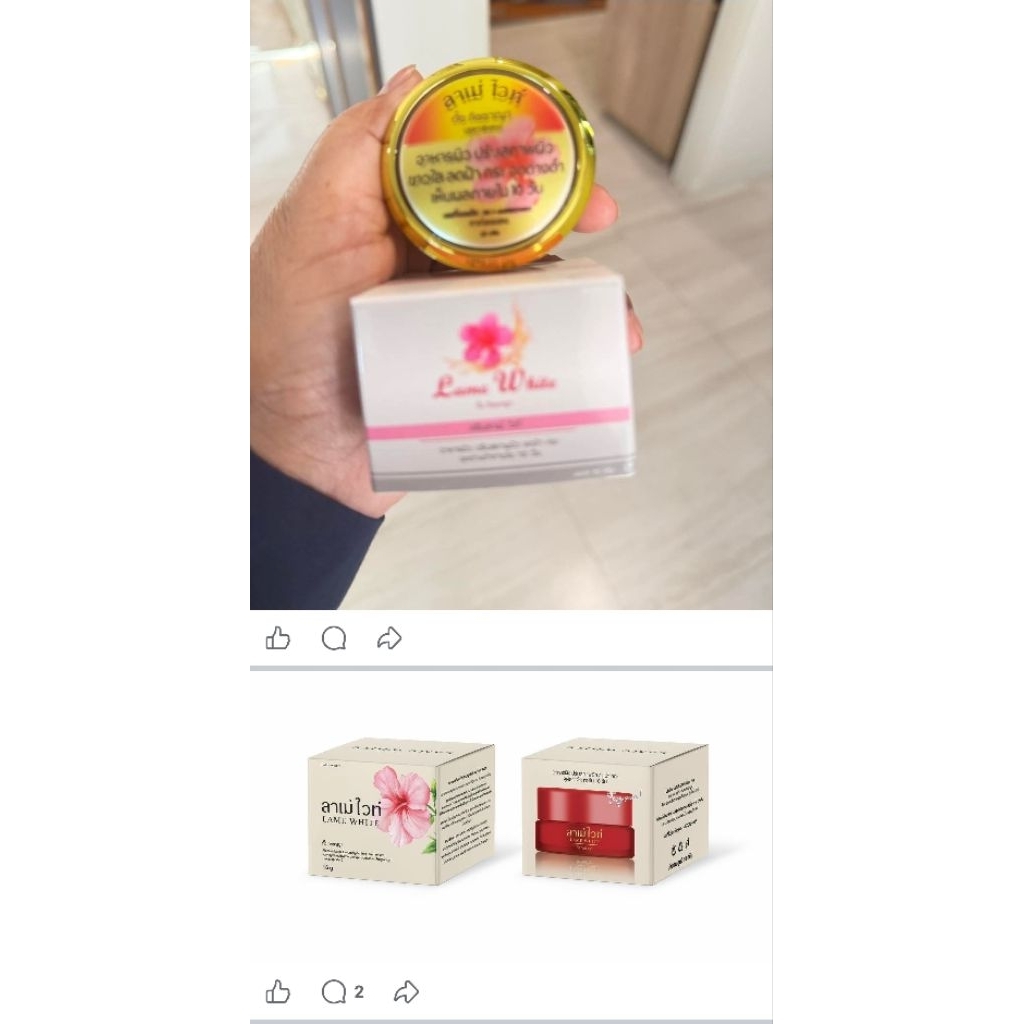
Task: Share the beige boxes post
Action: click(x=406, y=992)
